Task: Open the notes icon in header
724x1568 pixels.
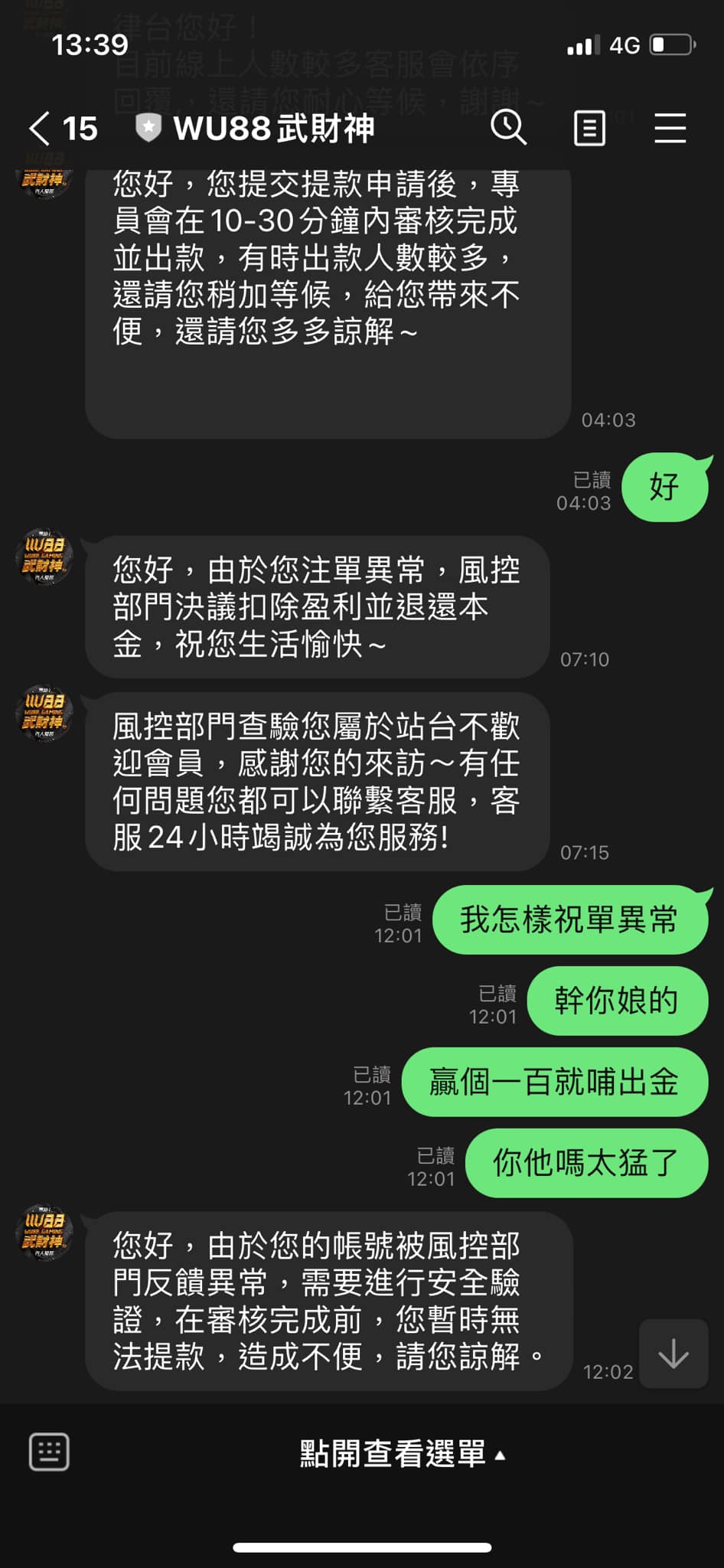Action: point(589,128)
